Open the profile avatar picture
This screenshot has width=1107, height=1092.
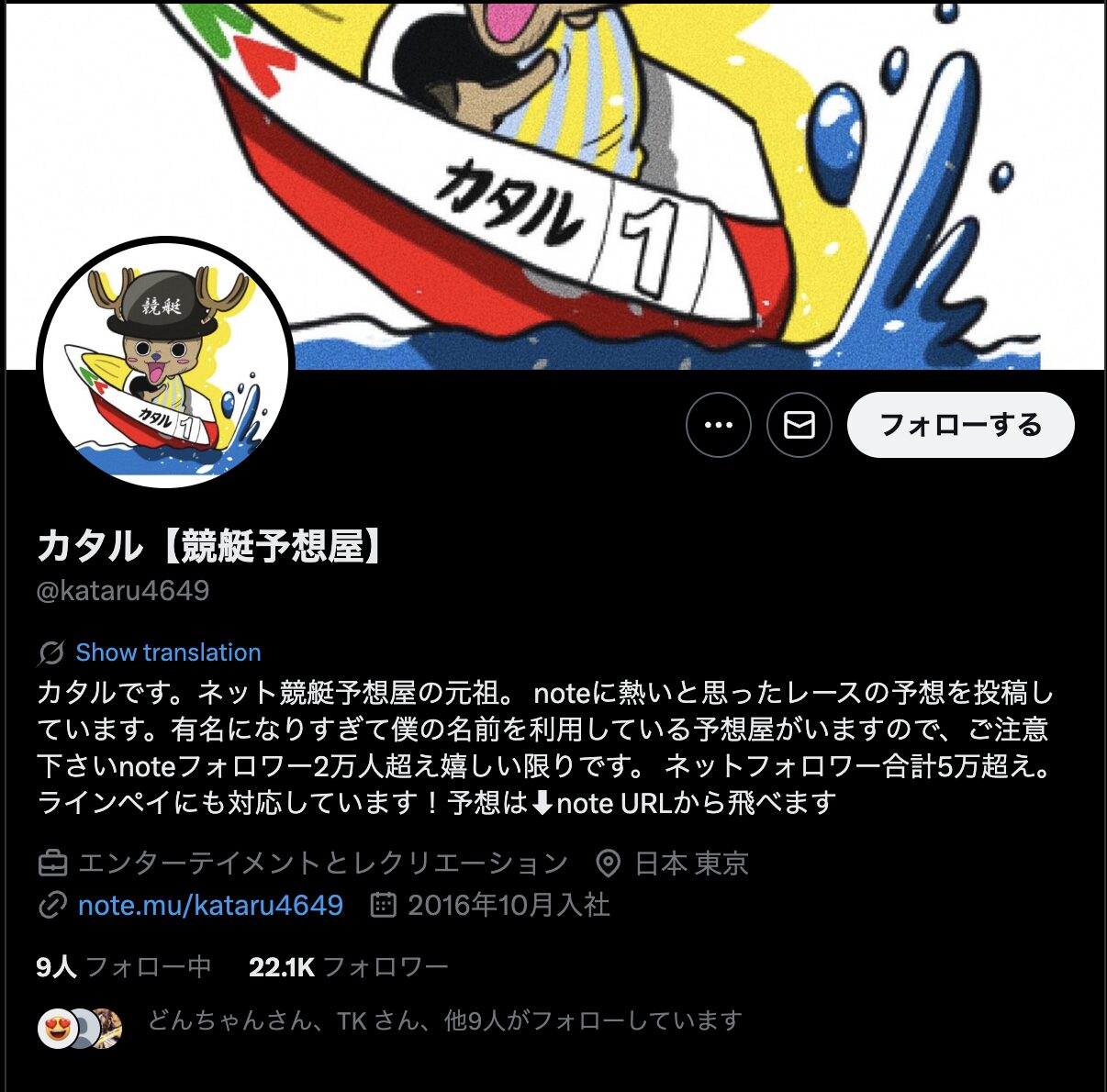[x=165, y=364]
